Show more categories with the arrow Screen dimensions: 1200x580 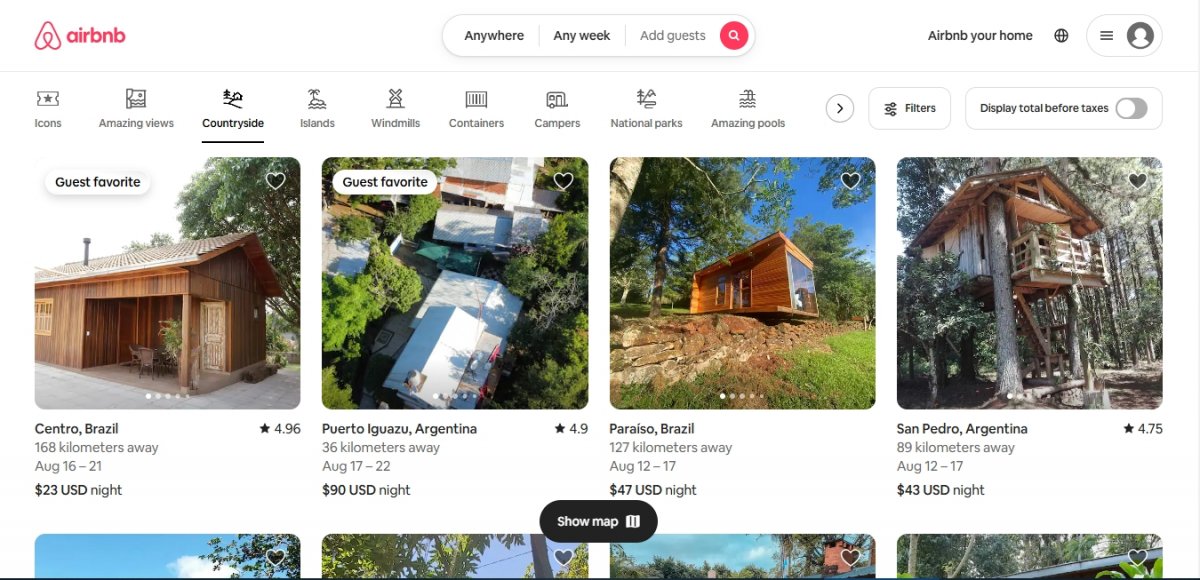coord(840,108)
